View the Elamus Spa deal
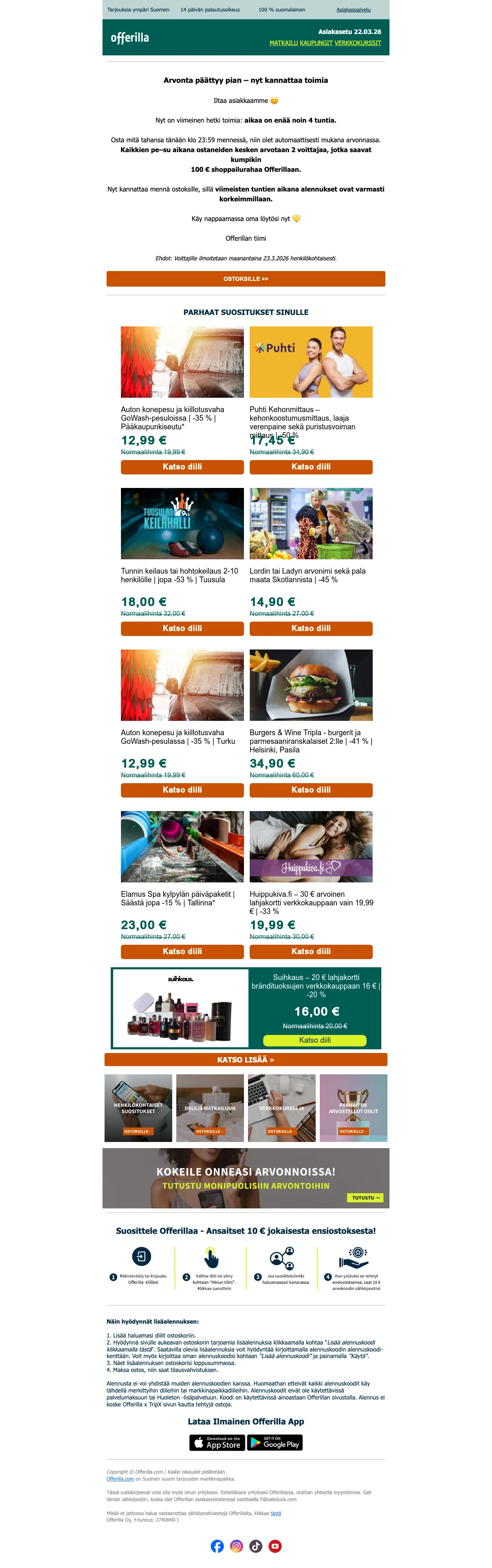 [x=182, y=951]
